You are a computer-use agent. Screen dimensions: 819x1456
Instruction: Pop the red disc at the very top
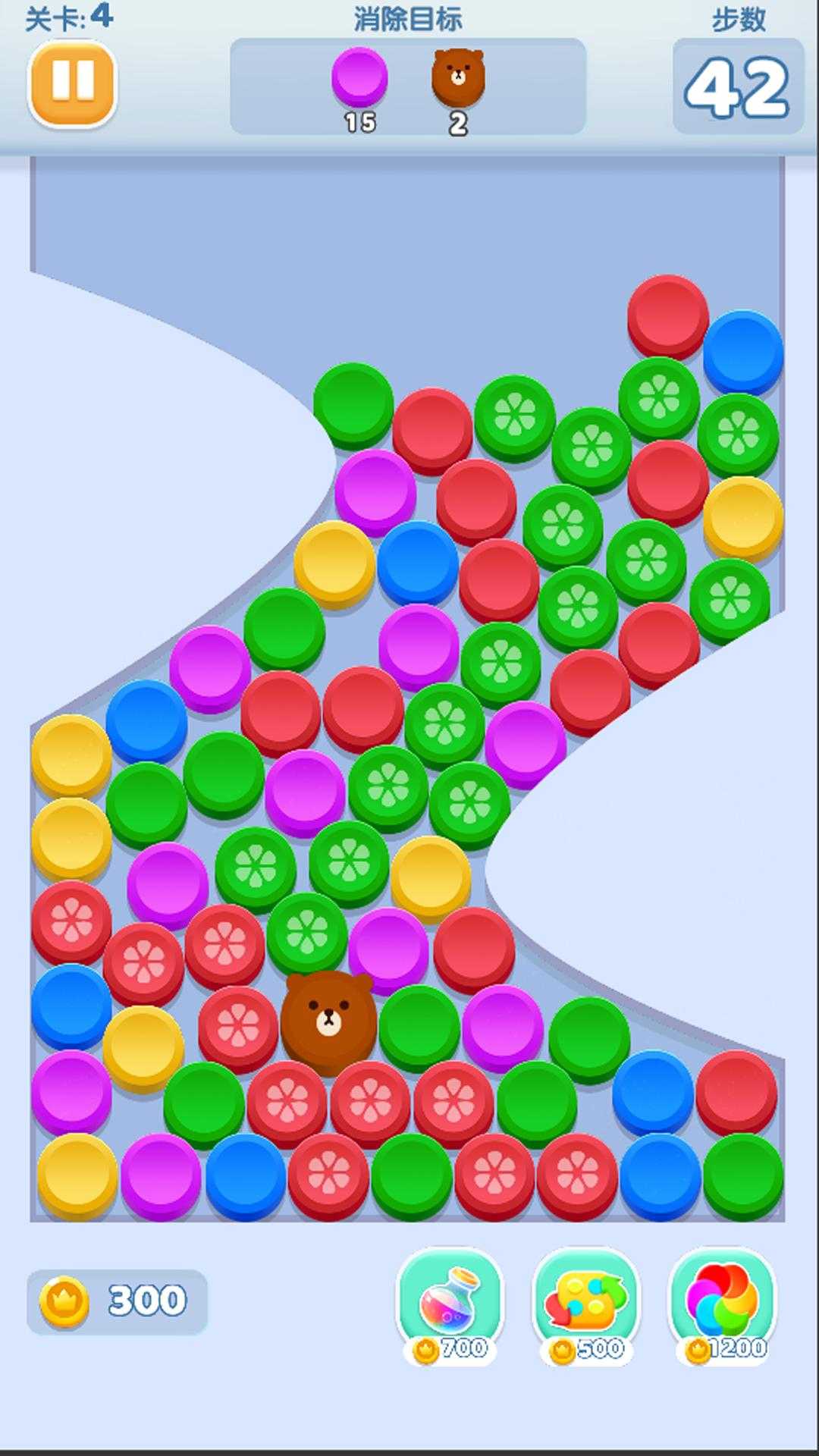click(667, 315)
